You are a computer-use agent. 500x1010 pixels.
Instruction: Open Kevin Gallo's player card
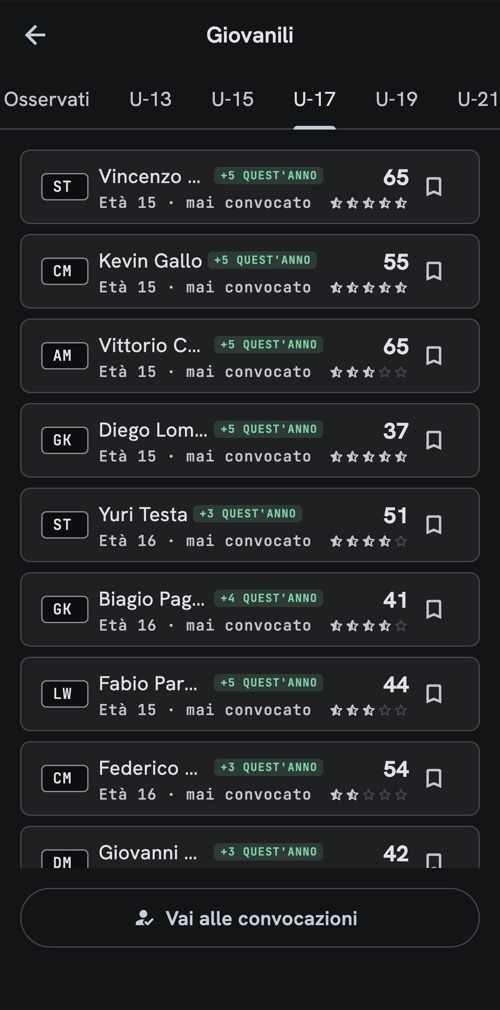(x=250, y=271)
